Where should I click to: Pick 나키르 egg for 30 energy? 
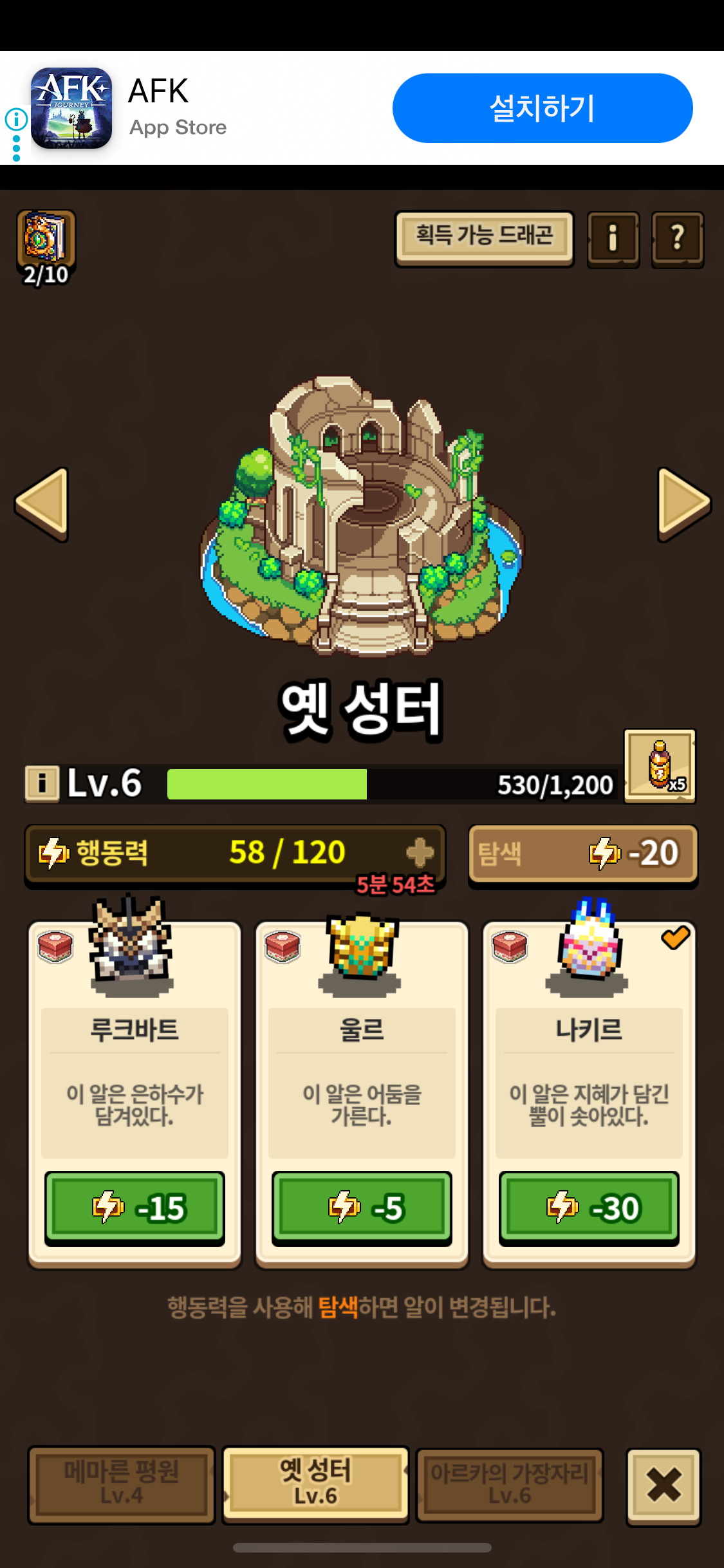589,1207
